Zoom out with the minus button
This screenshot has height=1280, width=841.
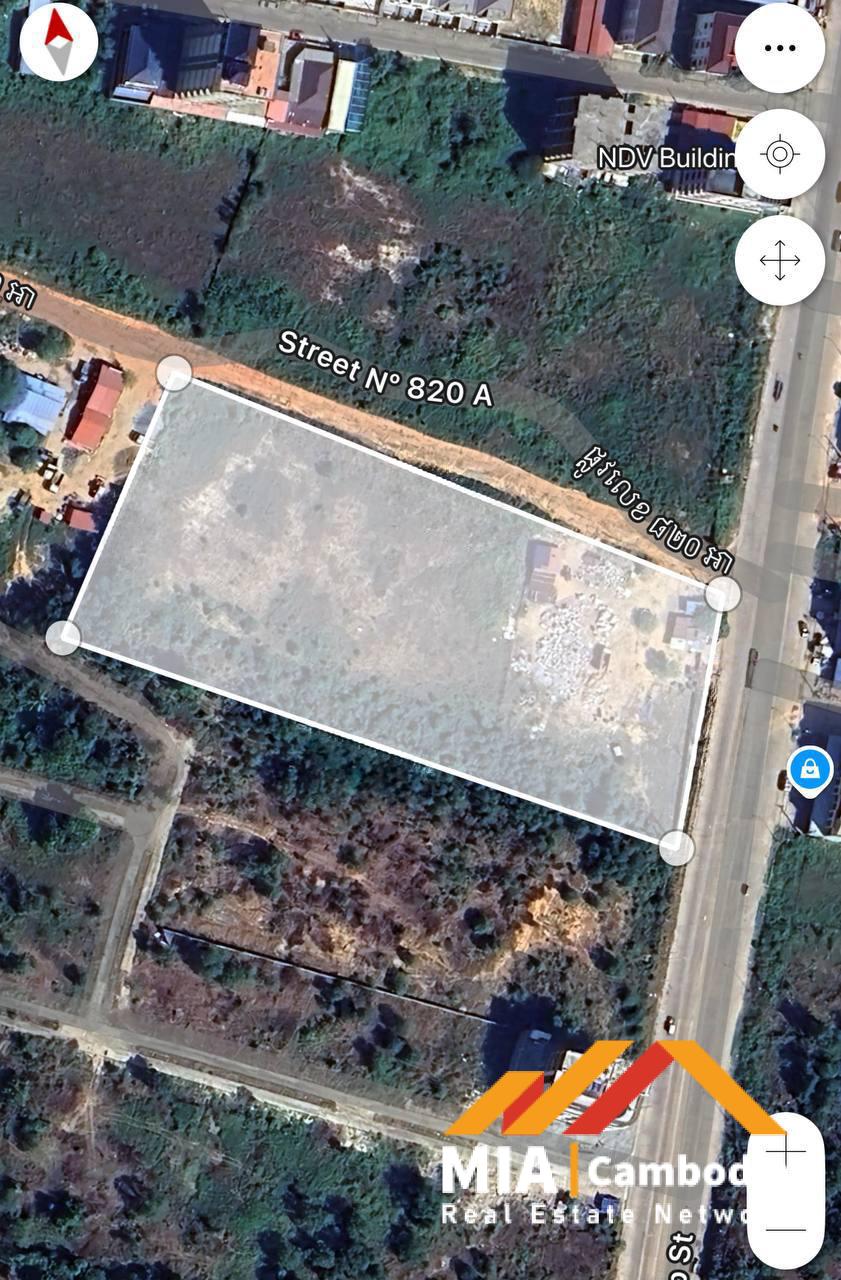click(785, 1230)
